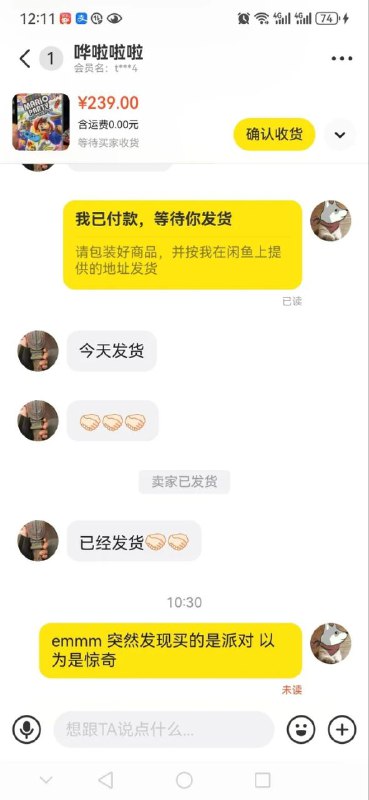Open recent apps from navigation bar
Image resolution: width=369 pixels, height=800 pixels.
[x=262, y=780]
